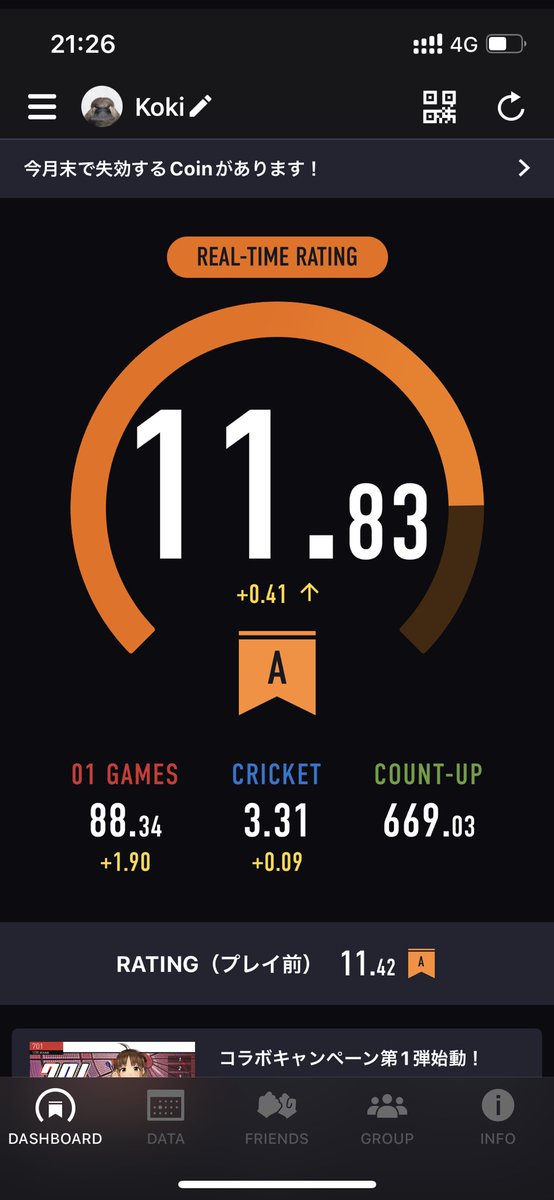Select the DASHBOARD tab

tap(55, 1118)
